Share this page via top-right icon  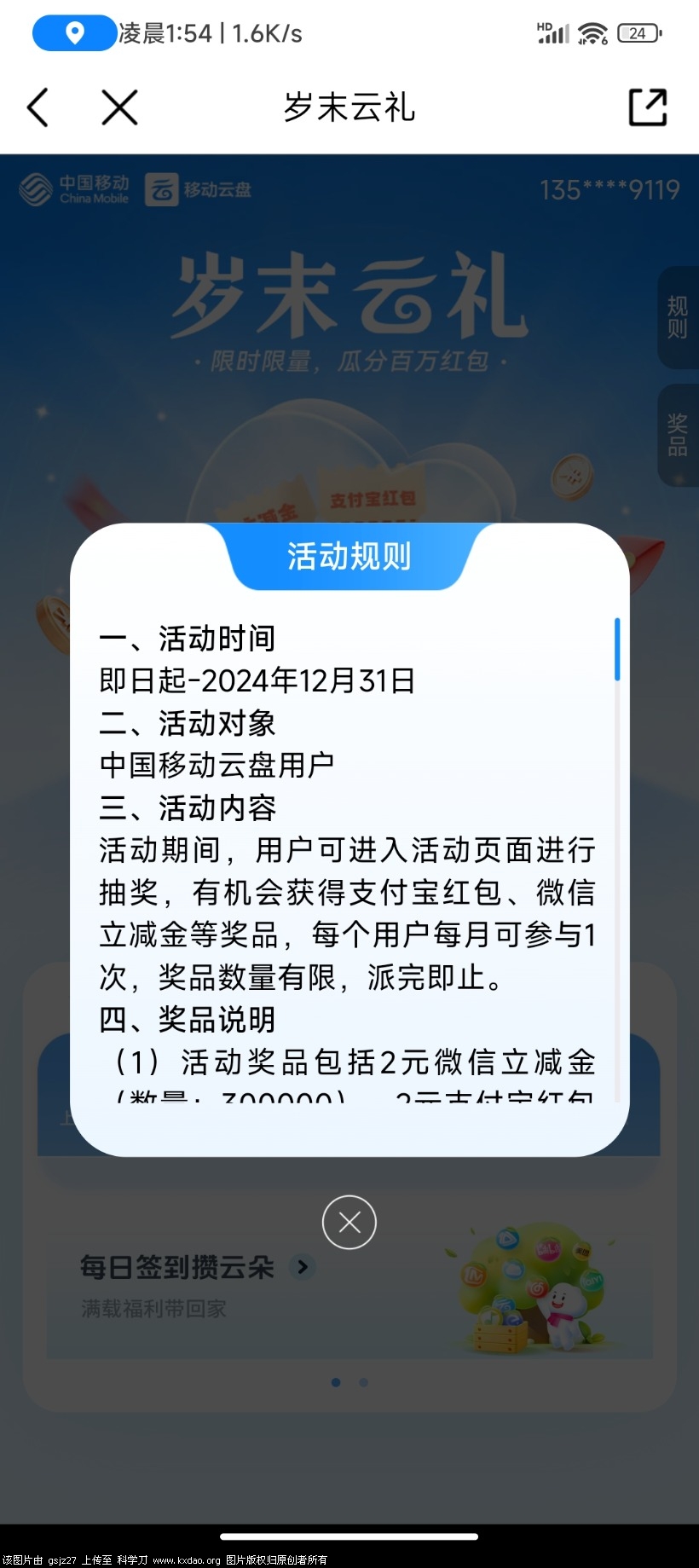click(647, 107)
